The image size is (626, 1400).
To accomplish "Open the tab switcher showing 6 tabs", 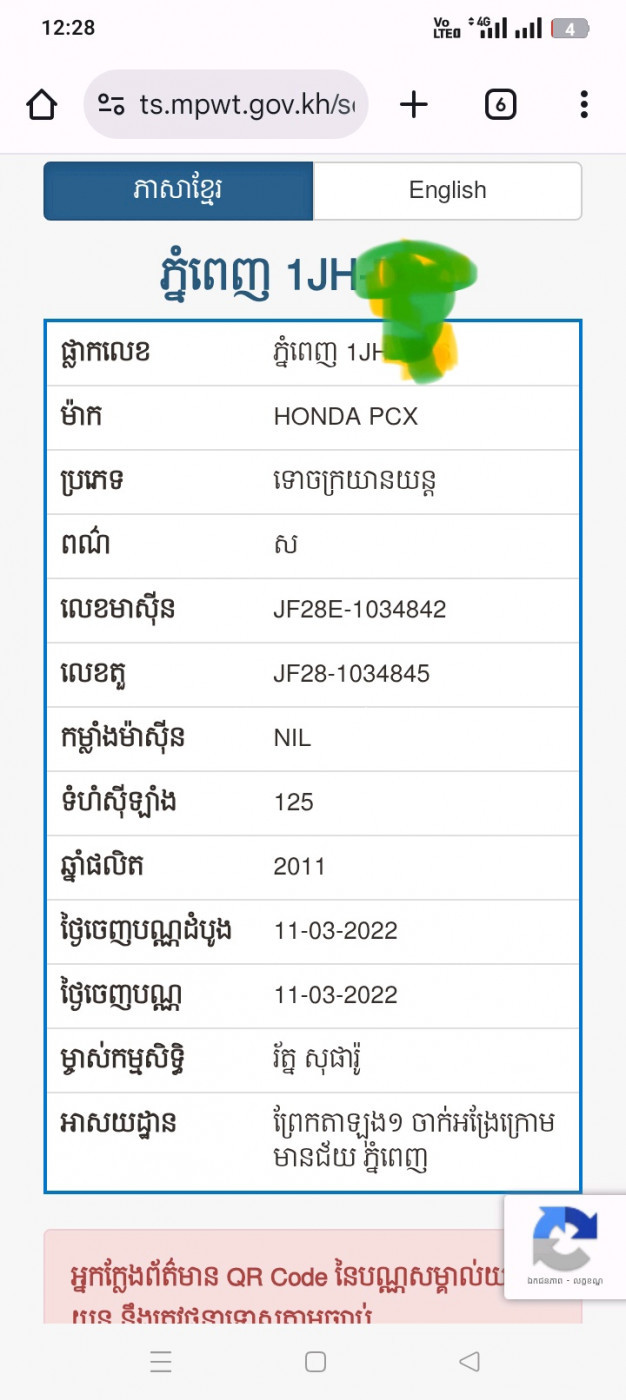I will [x=500, y=104].
